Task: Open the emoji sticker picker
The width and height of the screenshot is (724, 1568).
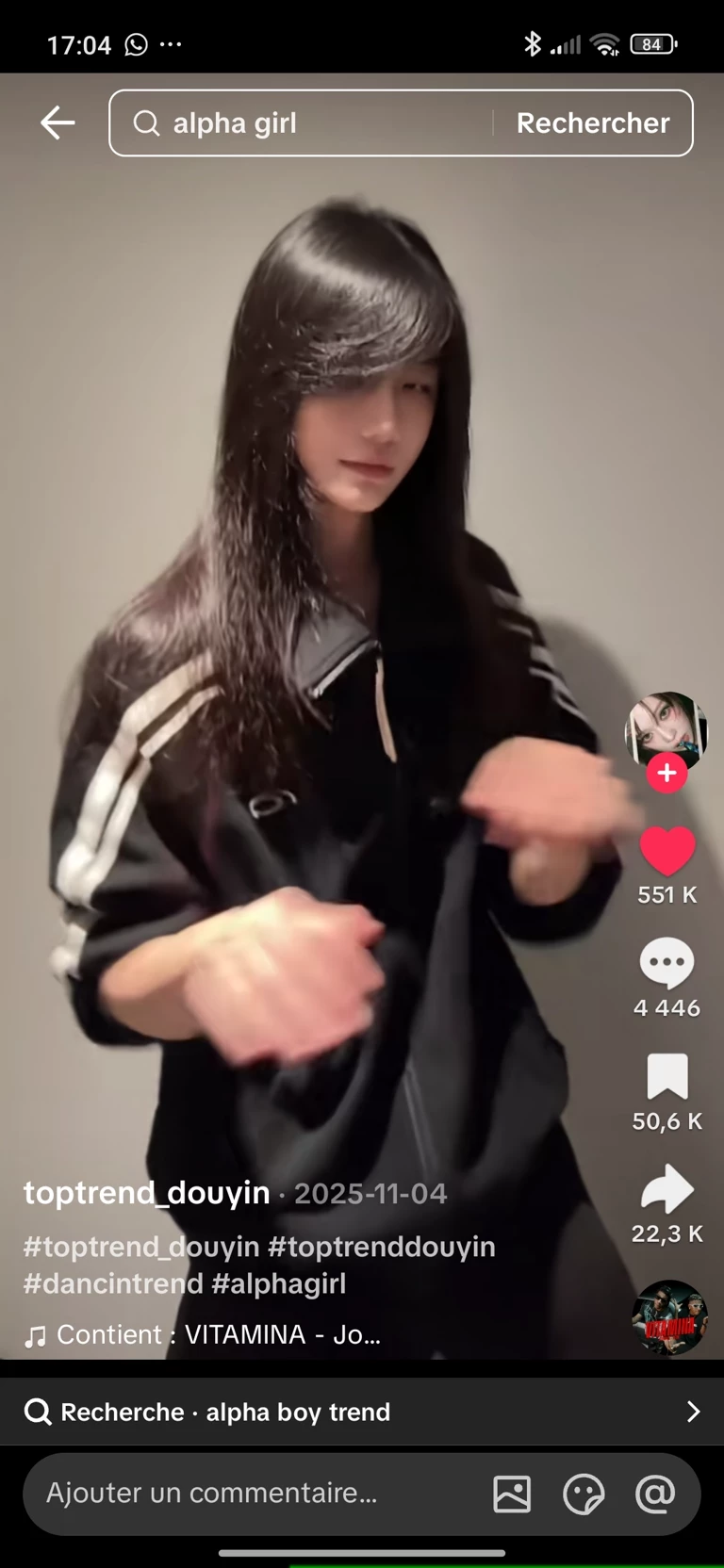Action: pos(584,1494)
